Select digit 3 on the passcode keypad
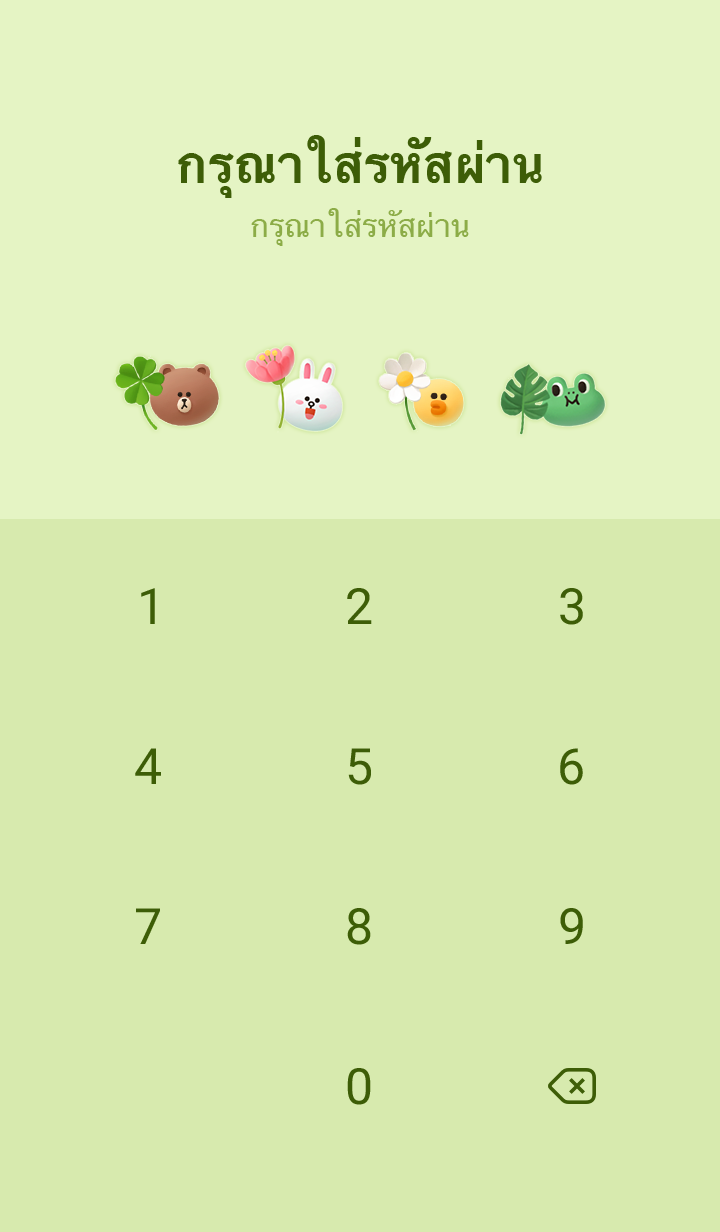This screenshot has width=720, height=1232. pyautogui.click(x=571, y=607)
